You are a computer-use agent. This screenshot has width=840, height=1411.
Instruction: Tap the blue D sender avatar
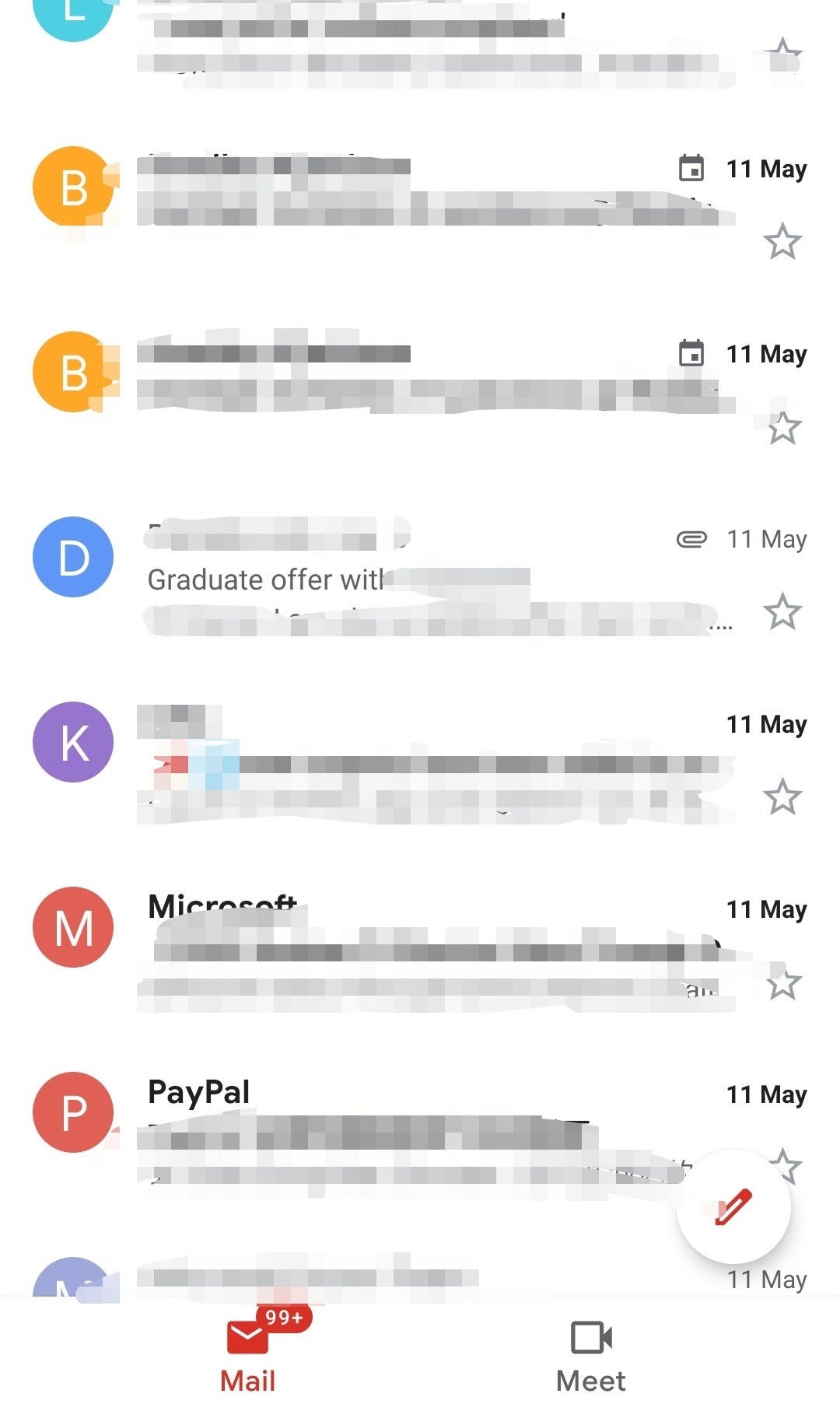click(x=73, y=557)
